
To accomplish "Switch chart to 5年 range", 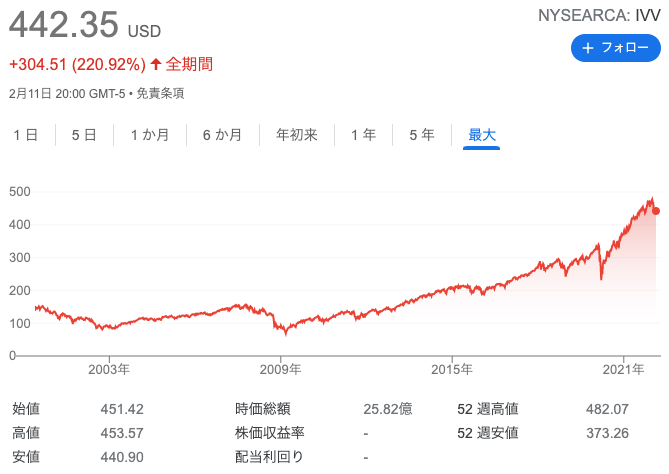I will (421, 135).
